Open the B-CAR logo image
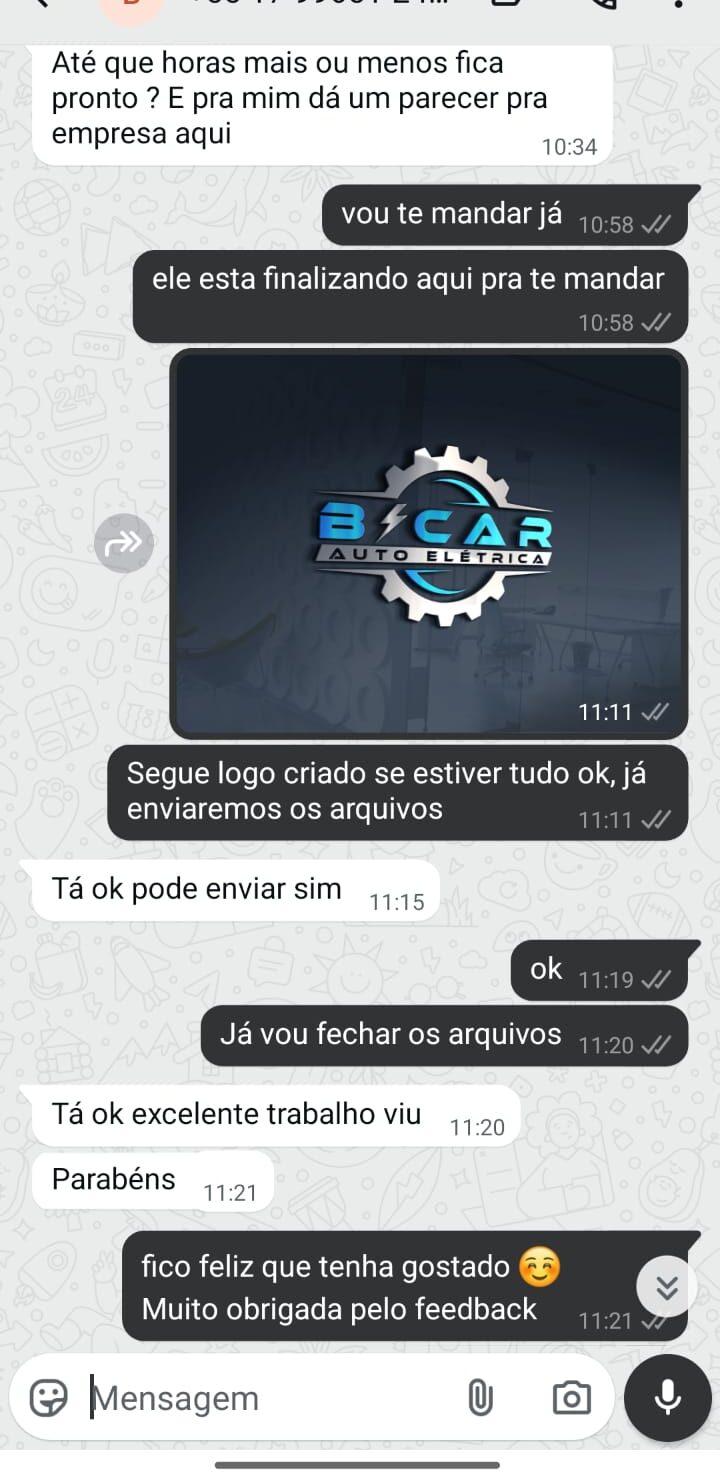Image resolution: width=720 pixels, height=1480 pixels. 429,542
